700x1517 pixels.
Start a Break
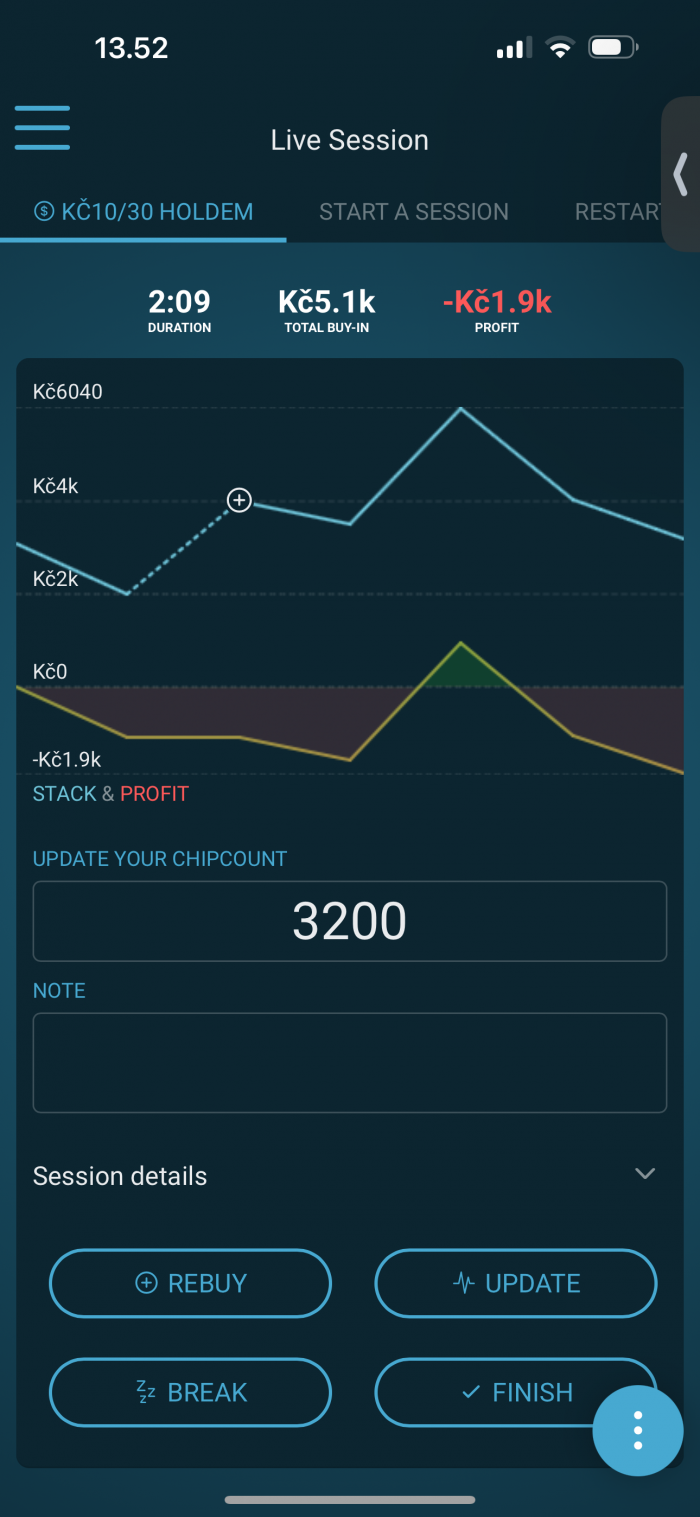pos(190,1392)
